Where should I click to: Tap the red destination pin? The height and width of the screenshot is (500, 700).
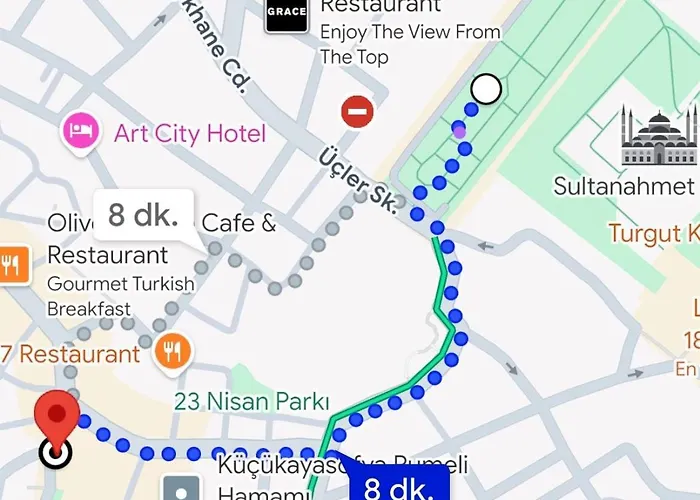(56, 418)
